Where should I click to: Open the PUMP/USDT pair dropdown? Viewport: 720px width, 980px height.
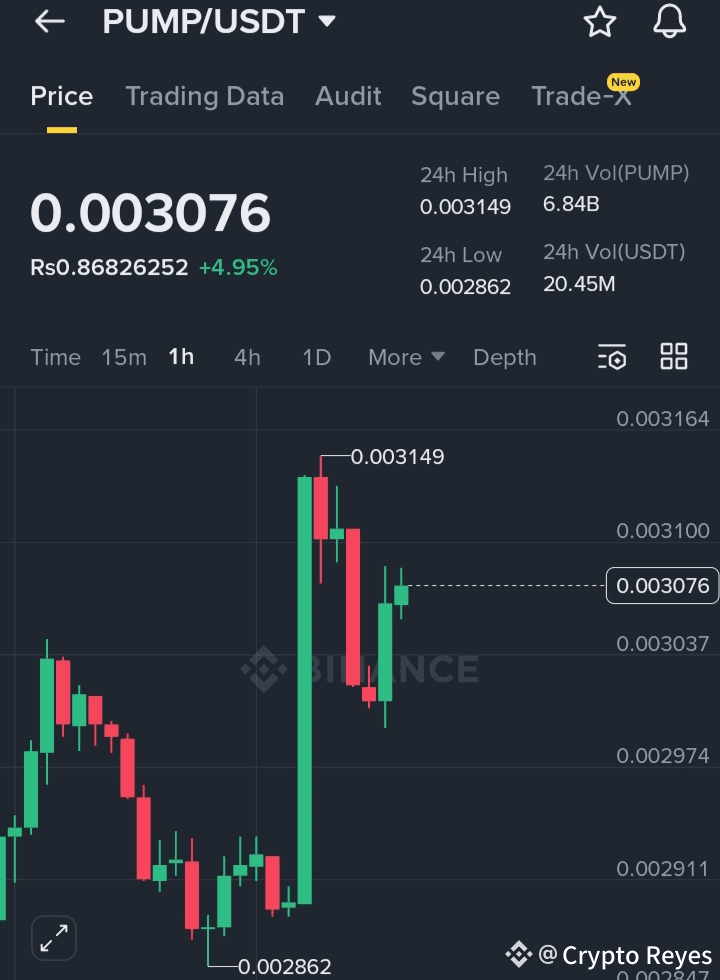pyautogui.click(x=219, y=22)
